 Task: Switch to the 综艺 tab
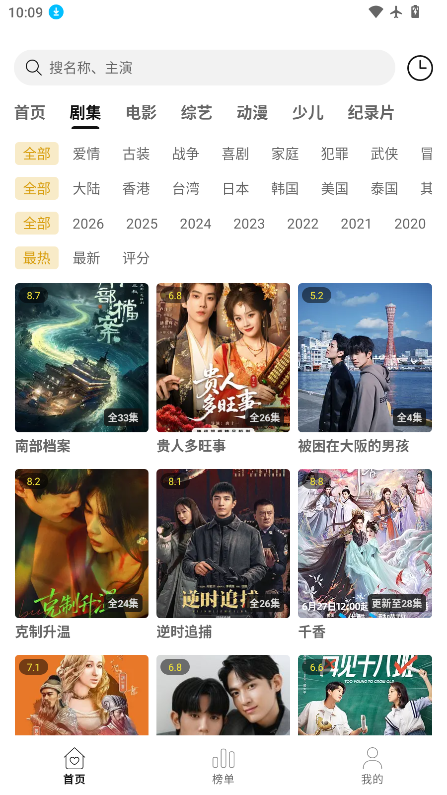[196, 113]
